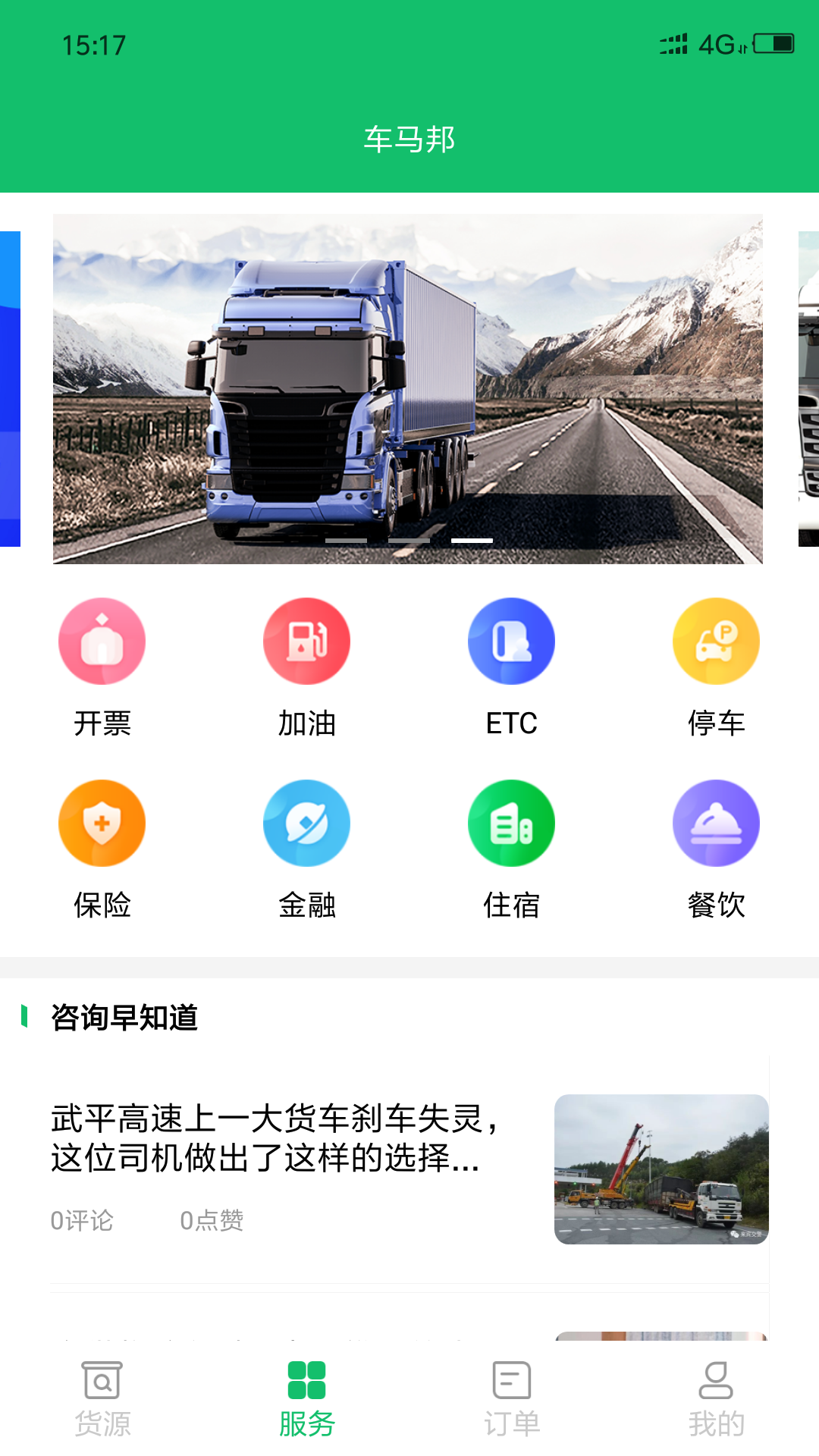Open the 保险 insurance service icon
Image resolution: width=819 pixels, height=1456 pixels.
point(102,823)
